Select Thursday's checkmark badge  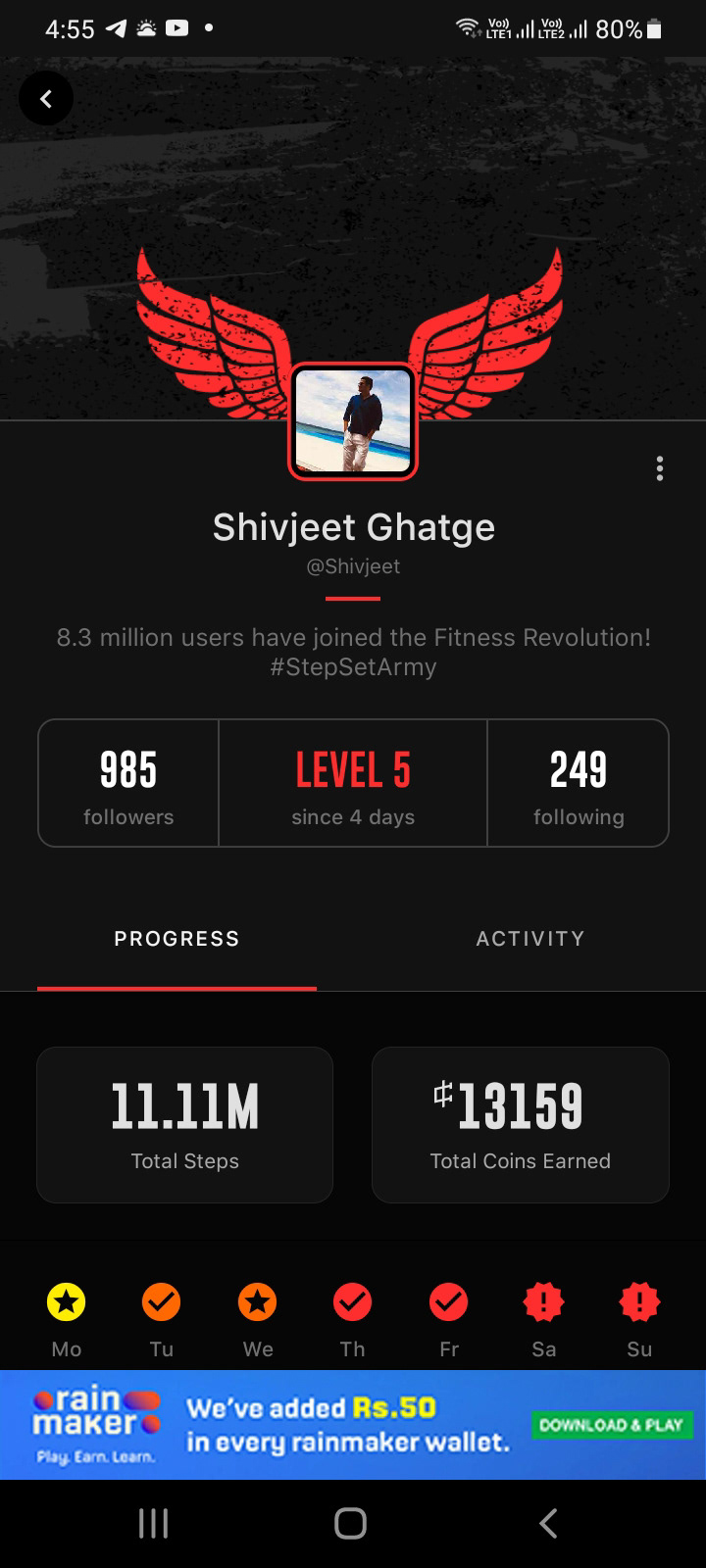[353, 1302]
